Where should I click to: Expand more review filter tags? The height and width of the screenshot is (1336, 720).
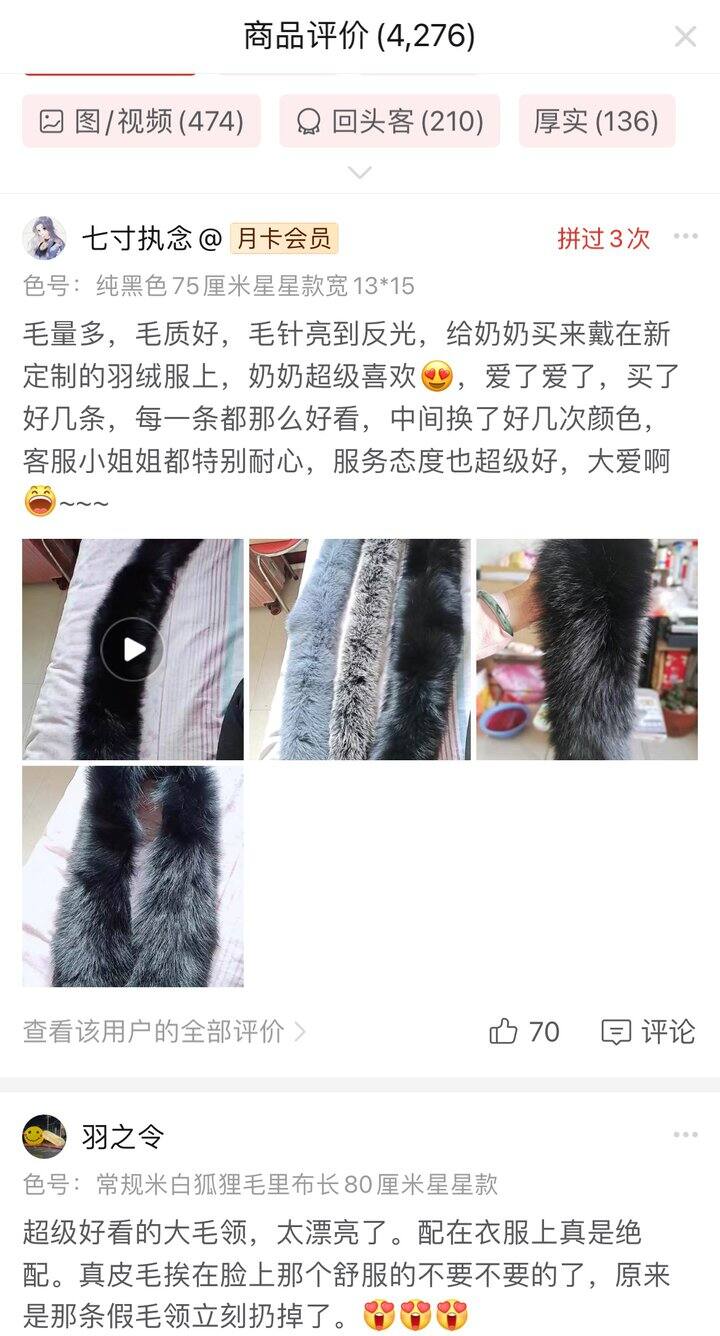coord(359,172)
